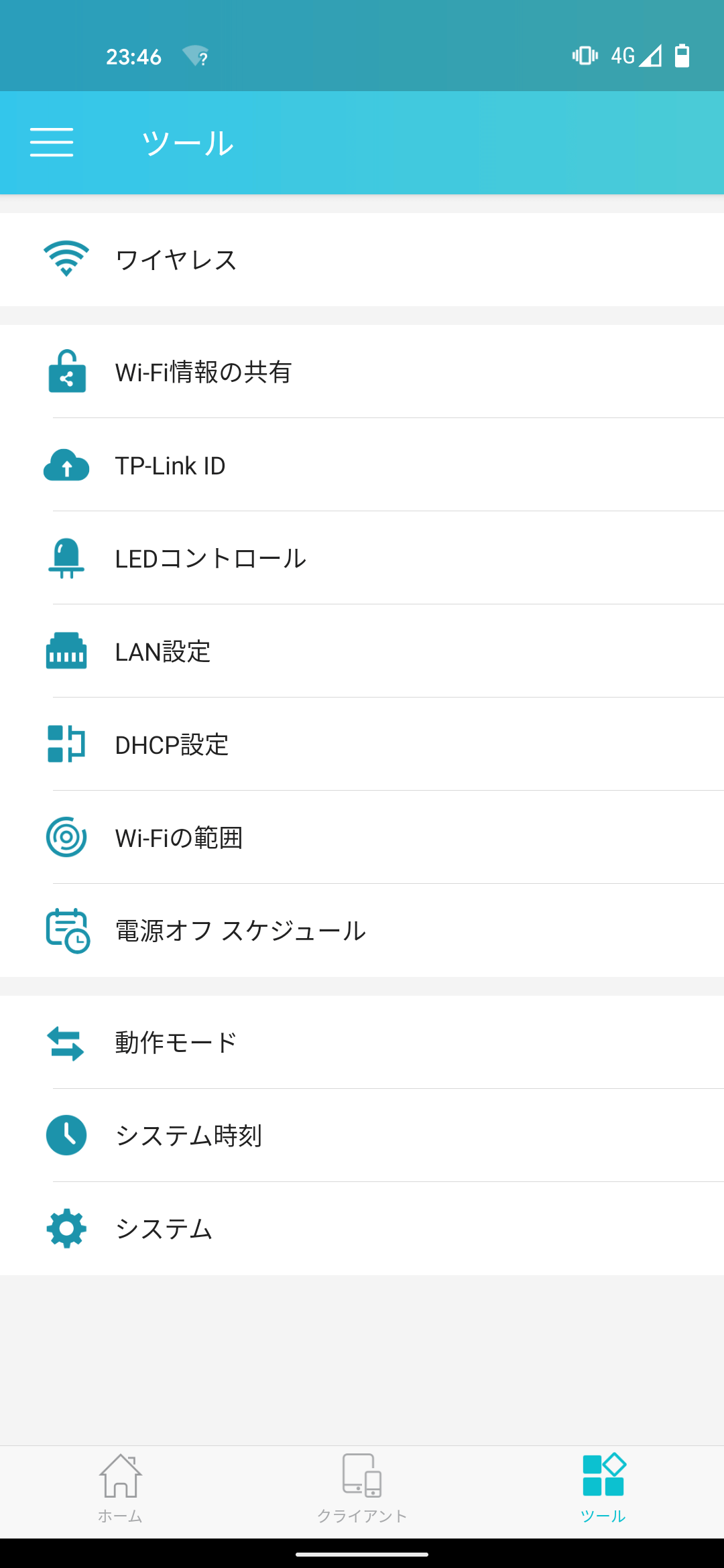Open 動作モード
This screenshot has height=1568, width=724.
coord(362,1042)
